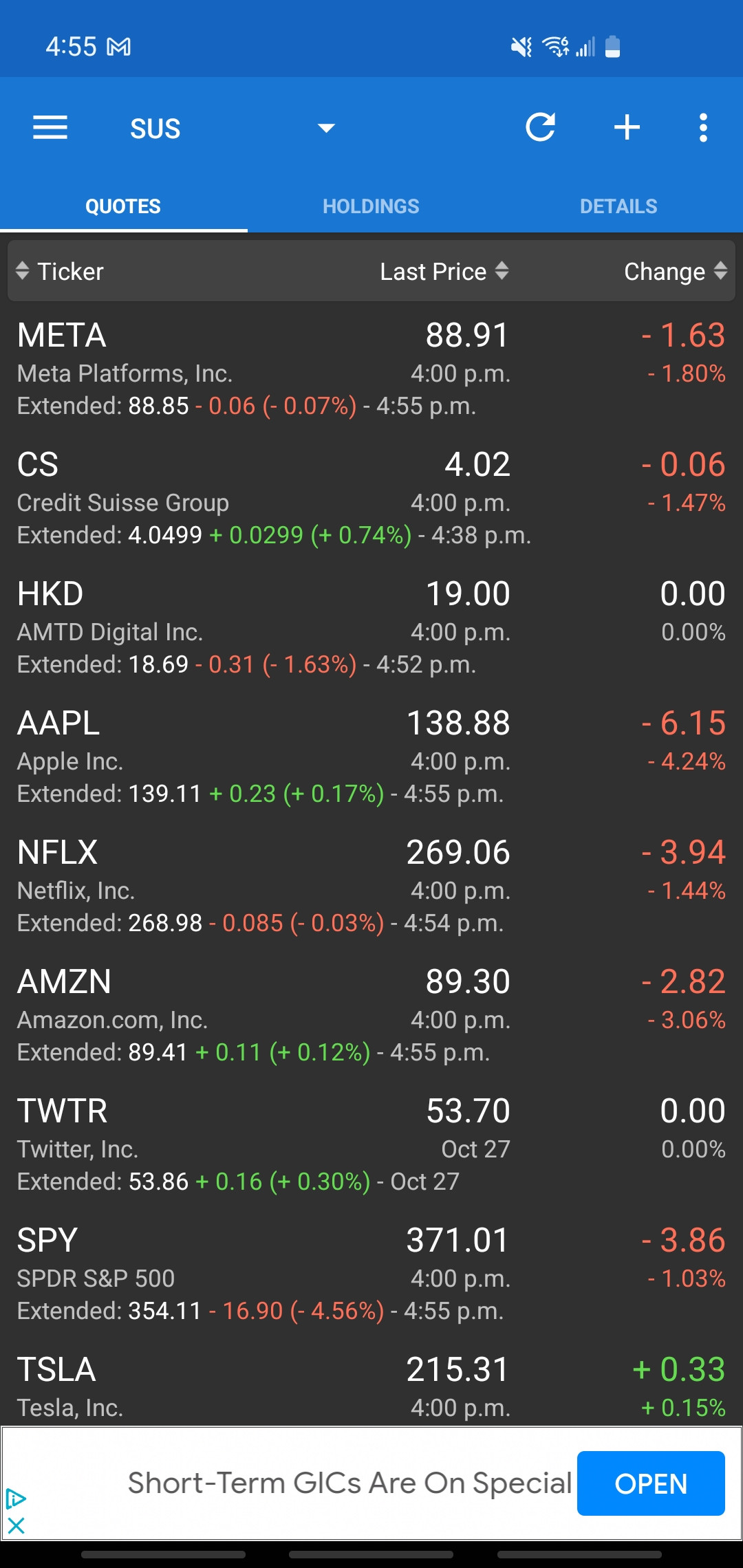The height and width of the screenshot is (1568, 743).
Task: Select the Quotes tab
Action: click(x=123, y=206)
